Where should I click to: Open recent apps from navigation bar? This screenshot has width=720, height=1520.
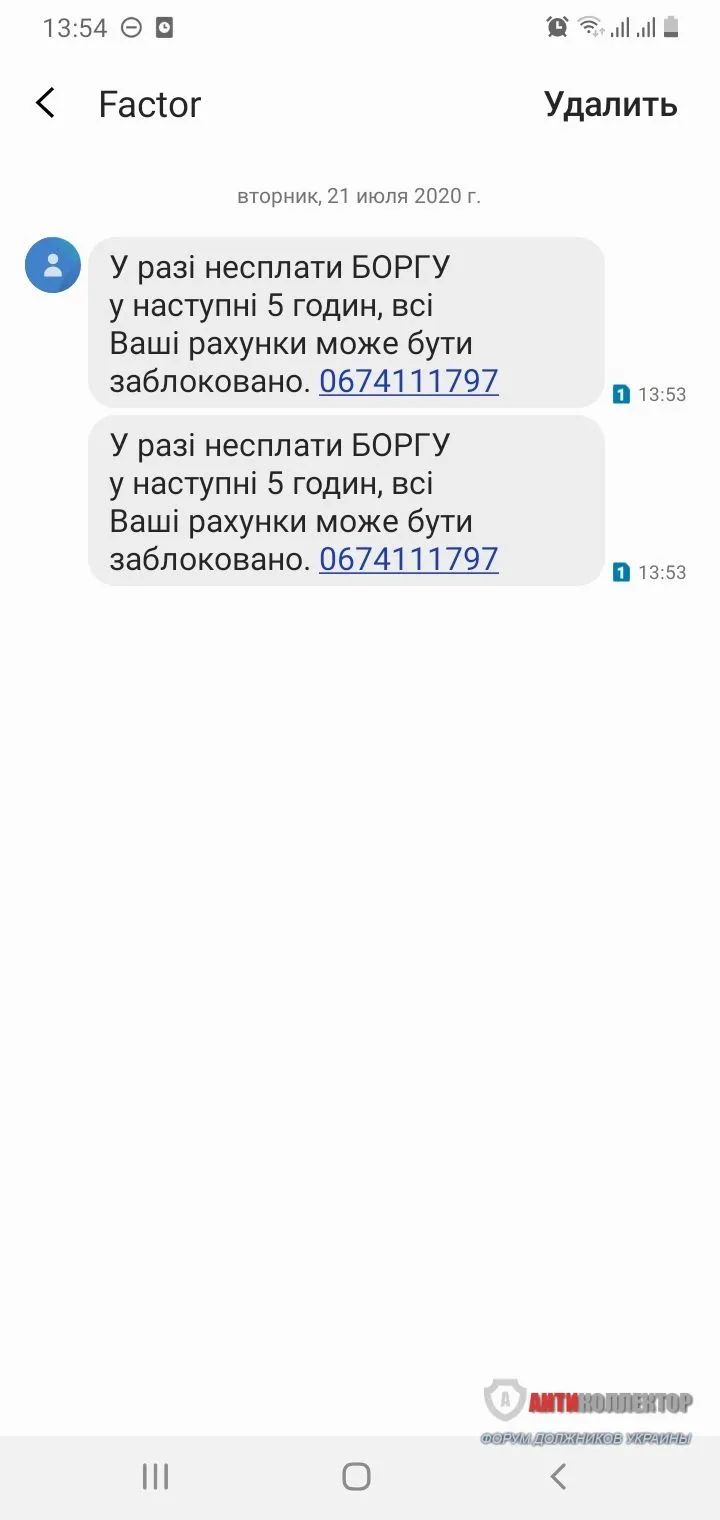pos(155,1476)
